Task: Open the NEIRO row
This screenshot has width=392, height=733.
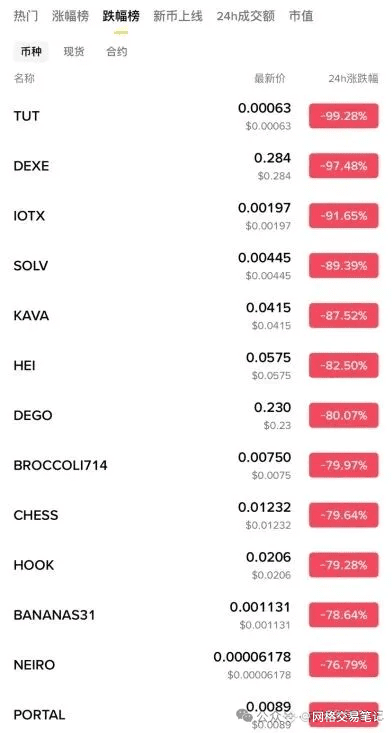Action: [x=196, y=665]
